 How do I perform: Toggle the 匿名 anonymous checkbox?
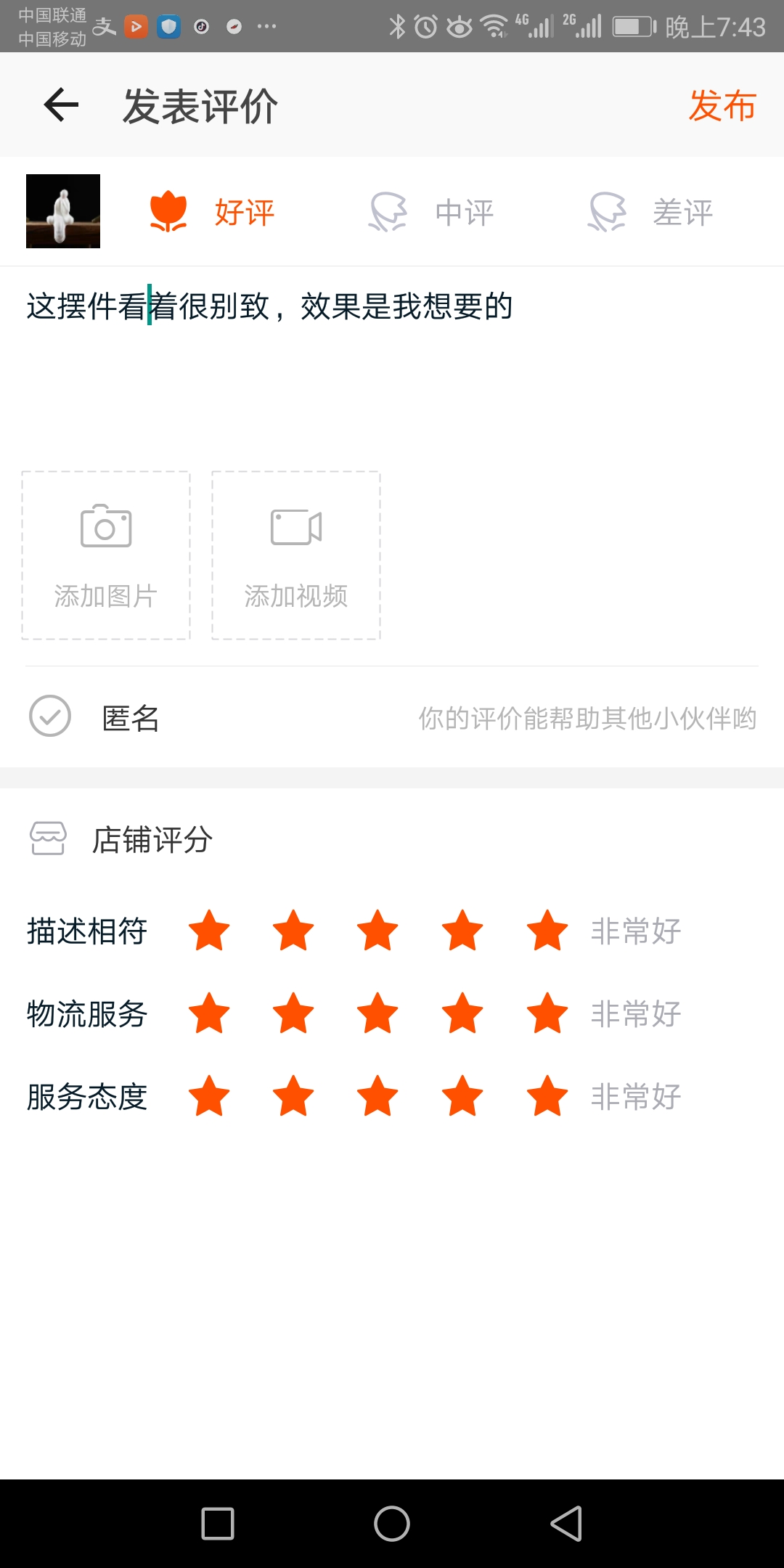50,716
